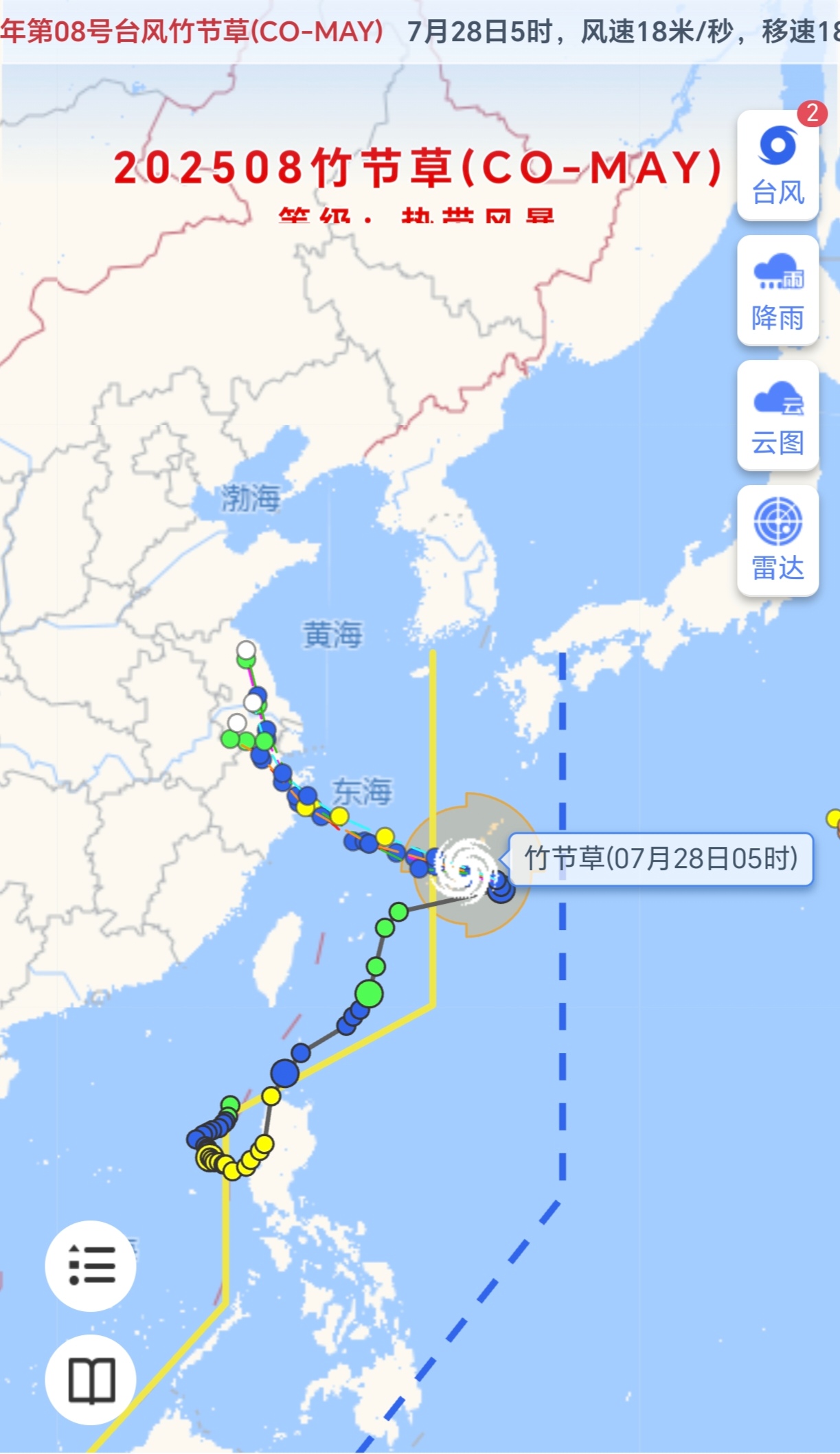The width and height of the screenshot is (840, 1454).
Task: Open the 台风 typhoon layer button
Action: tap(777, 165)
